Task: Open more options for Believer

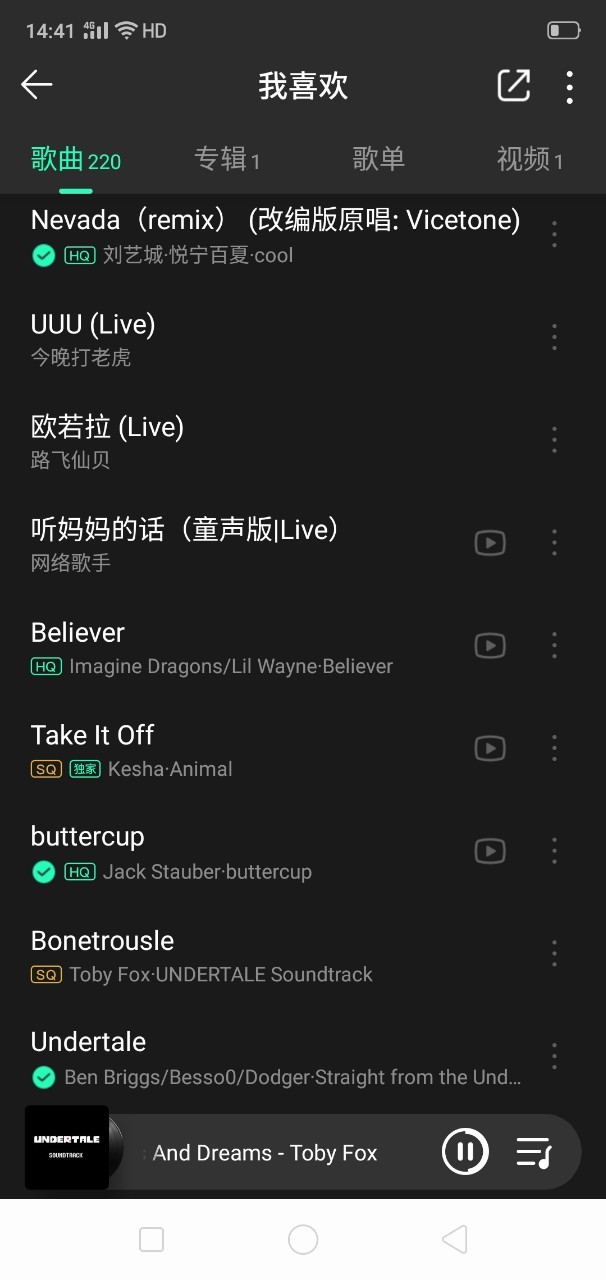Action: [x=554, y=646]
